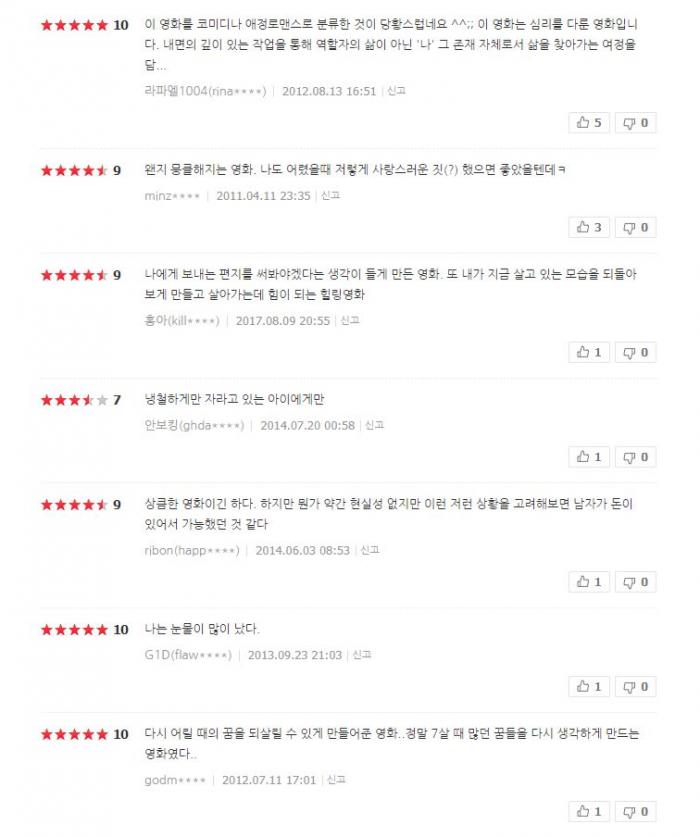
Task: Open reviewer 라파엘1004(rina****) name
Action: [205, 91]
